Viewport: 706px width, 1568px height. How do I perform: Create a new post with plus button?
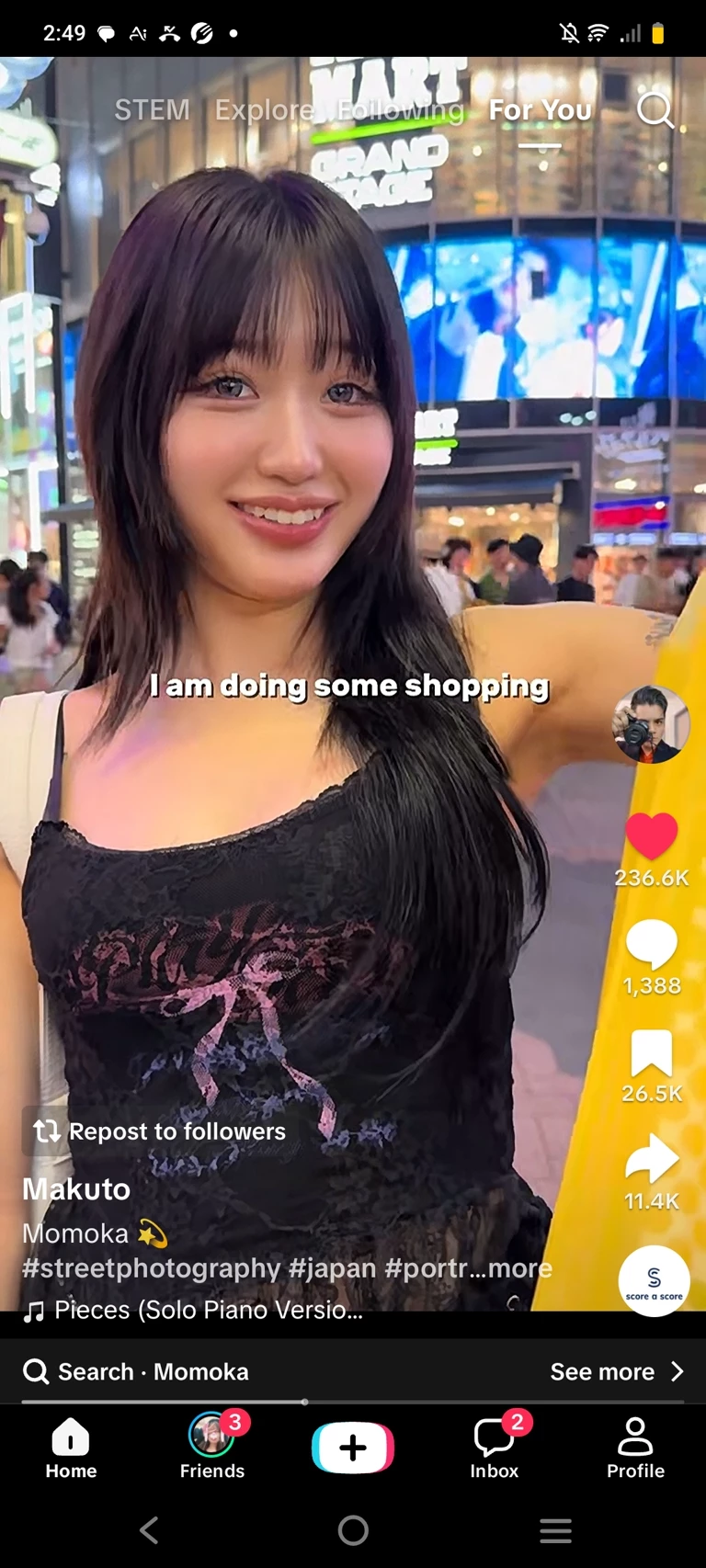coord(353,1448)
